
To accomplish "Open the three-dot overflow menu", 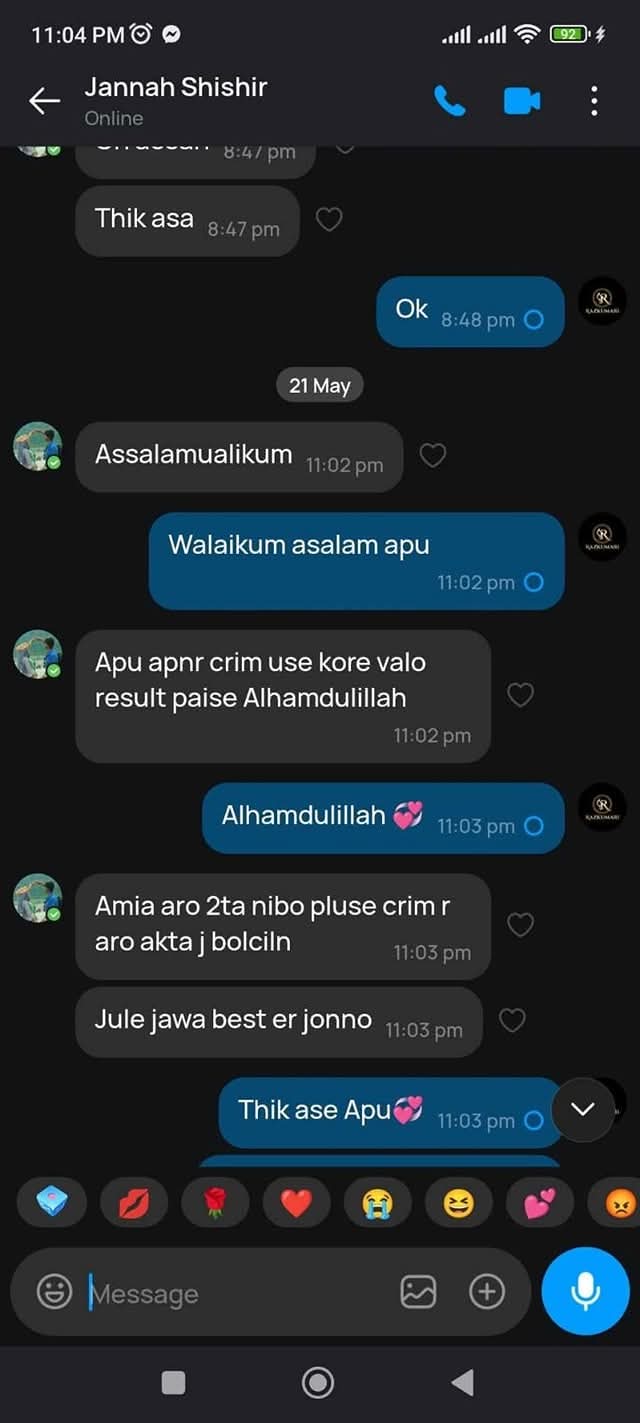I will pos(594,100).
